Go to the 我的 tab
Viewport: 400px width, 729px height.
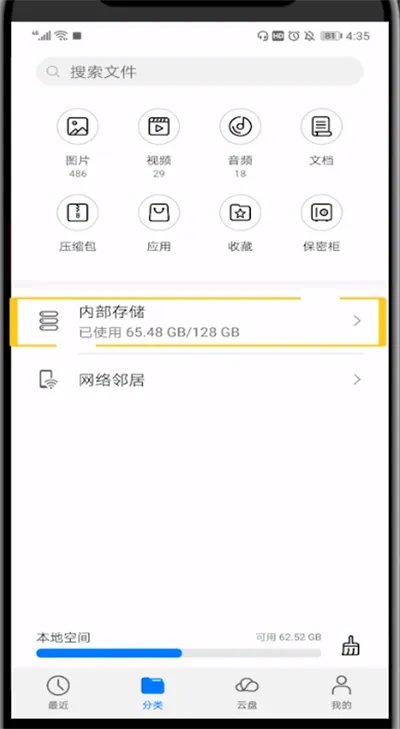pyautogui.click(x=341, y=692)
